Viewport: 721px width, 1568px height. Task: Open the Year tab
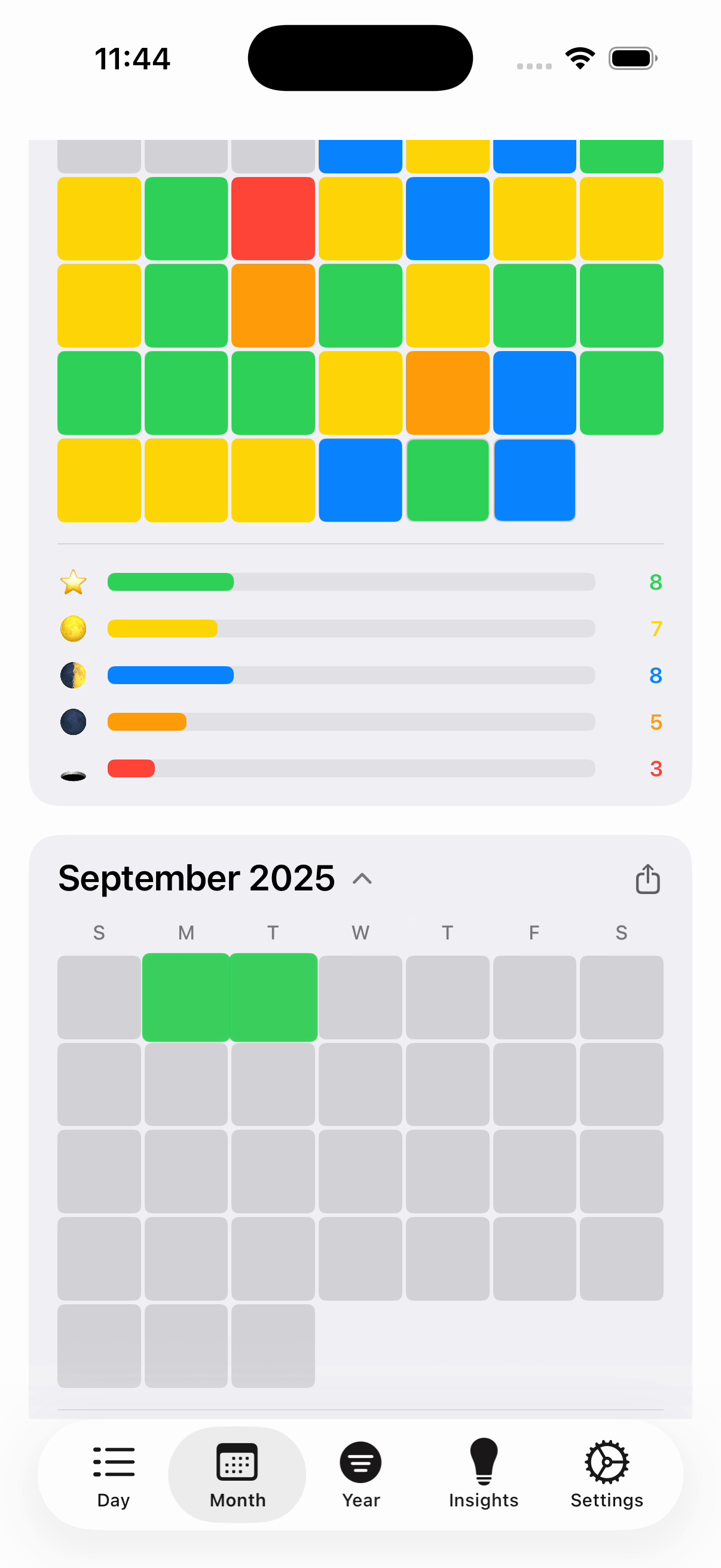[361, 1474]
